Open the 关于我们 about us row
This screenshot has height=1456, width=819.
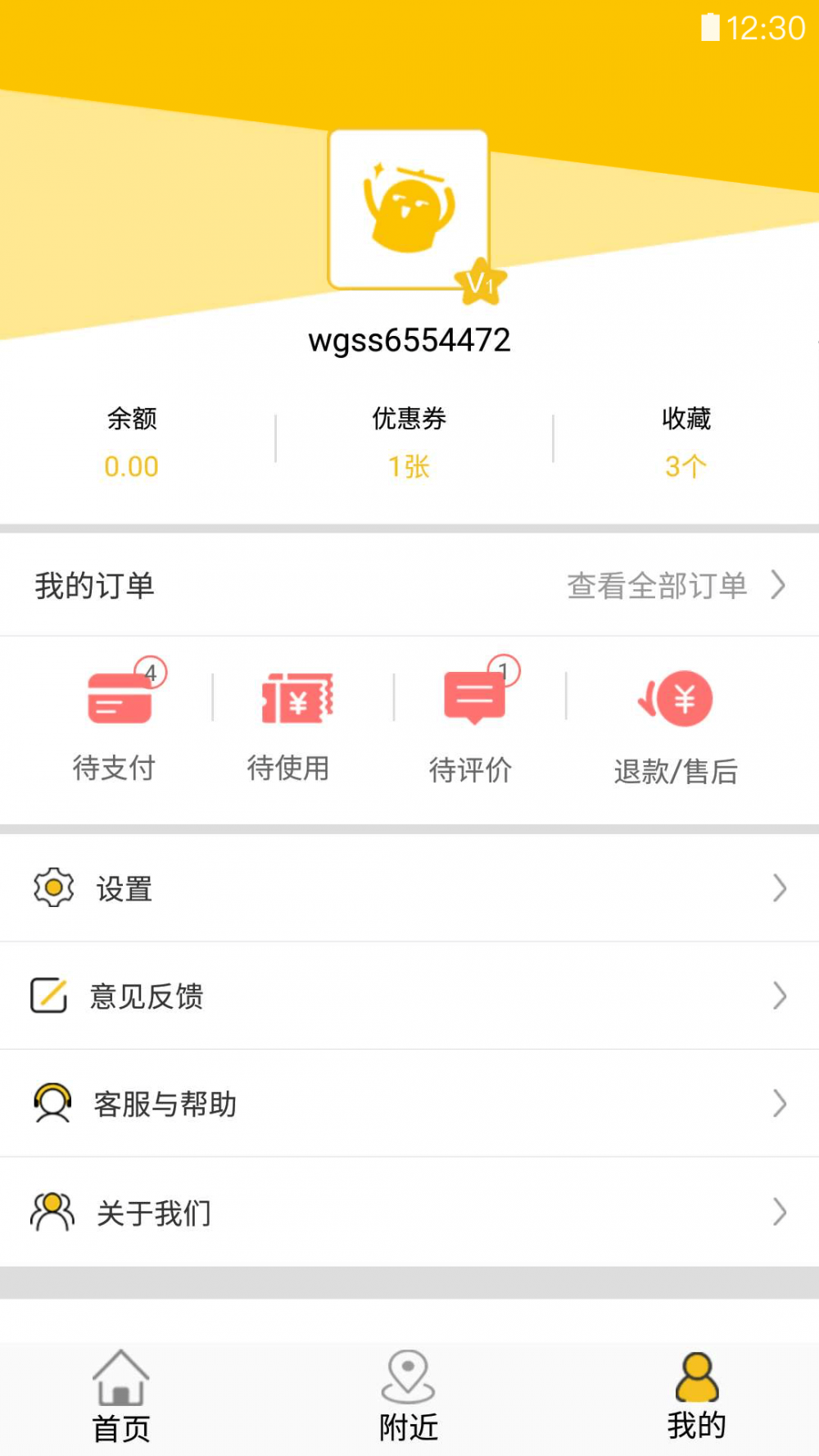pyautogui.click(x=409, y=1213)
